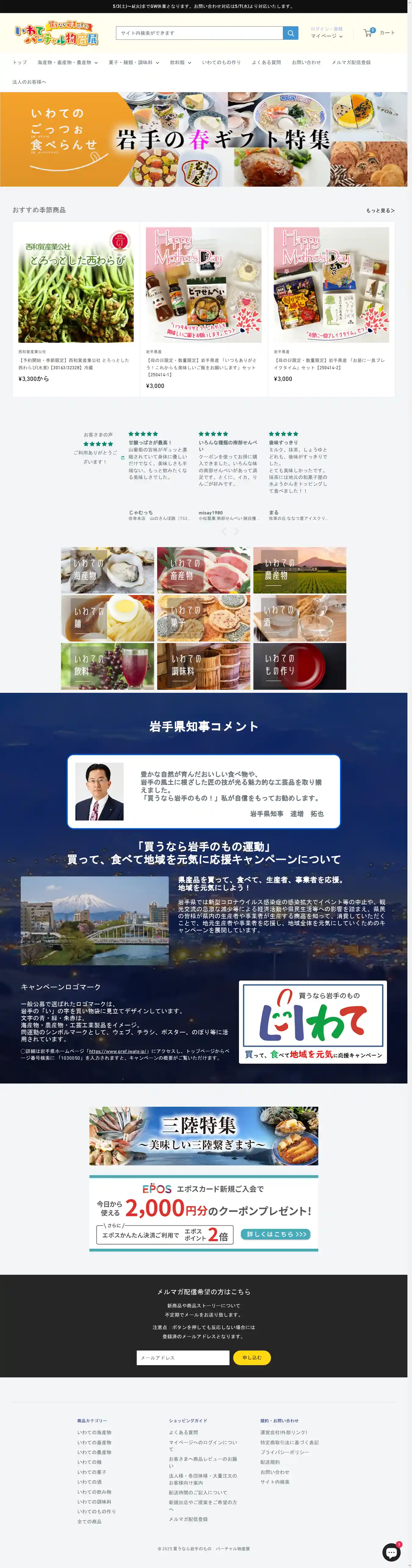Tap the yellow 申し込む button
The image size is (412, 1568).
point(252,1358)
